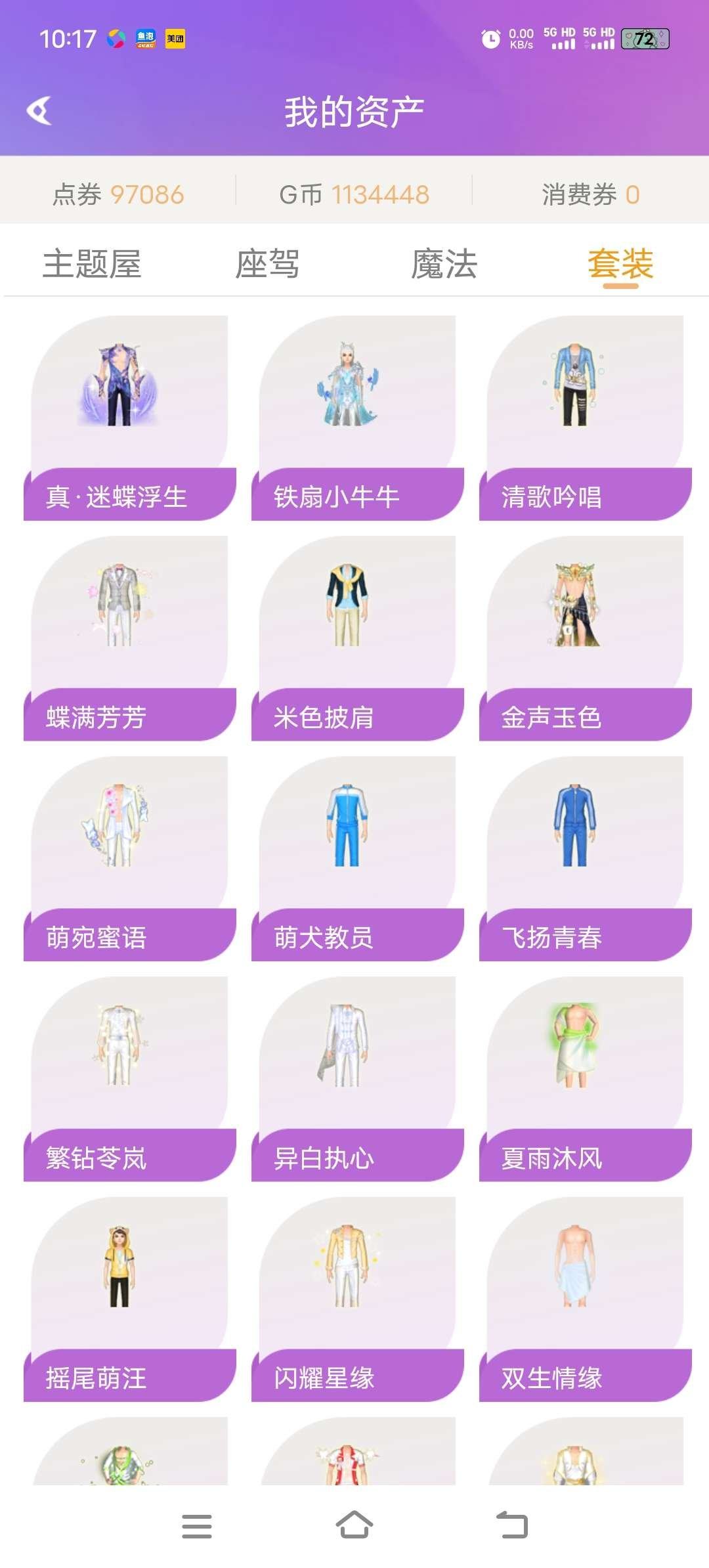Switch to the 魔法 tab

tap(445, 263)
